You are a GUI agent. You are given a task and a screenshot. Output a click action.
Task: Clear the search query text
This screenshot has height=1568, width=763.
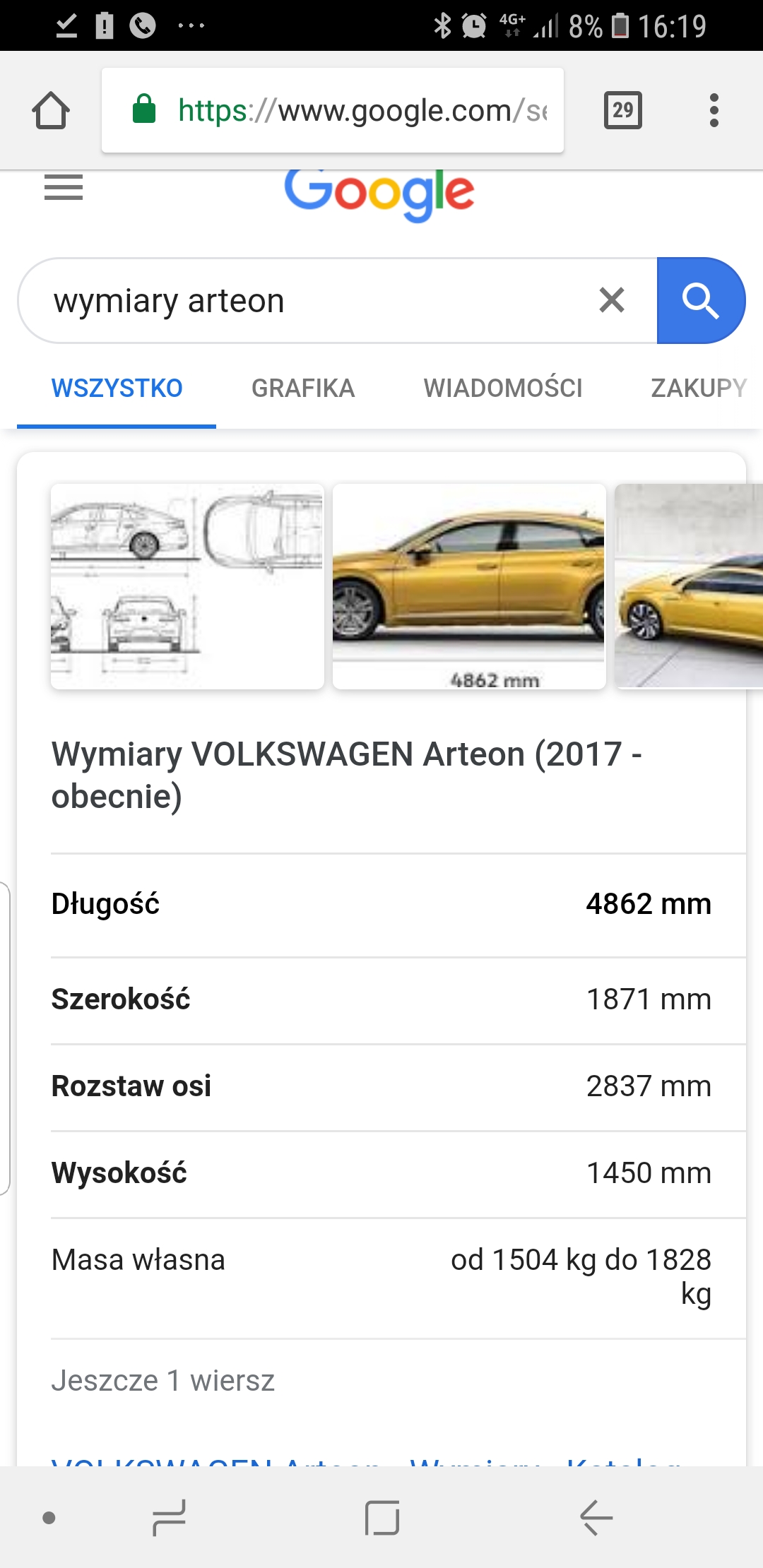point(612,300)
